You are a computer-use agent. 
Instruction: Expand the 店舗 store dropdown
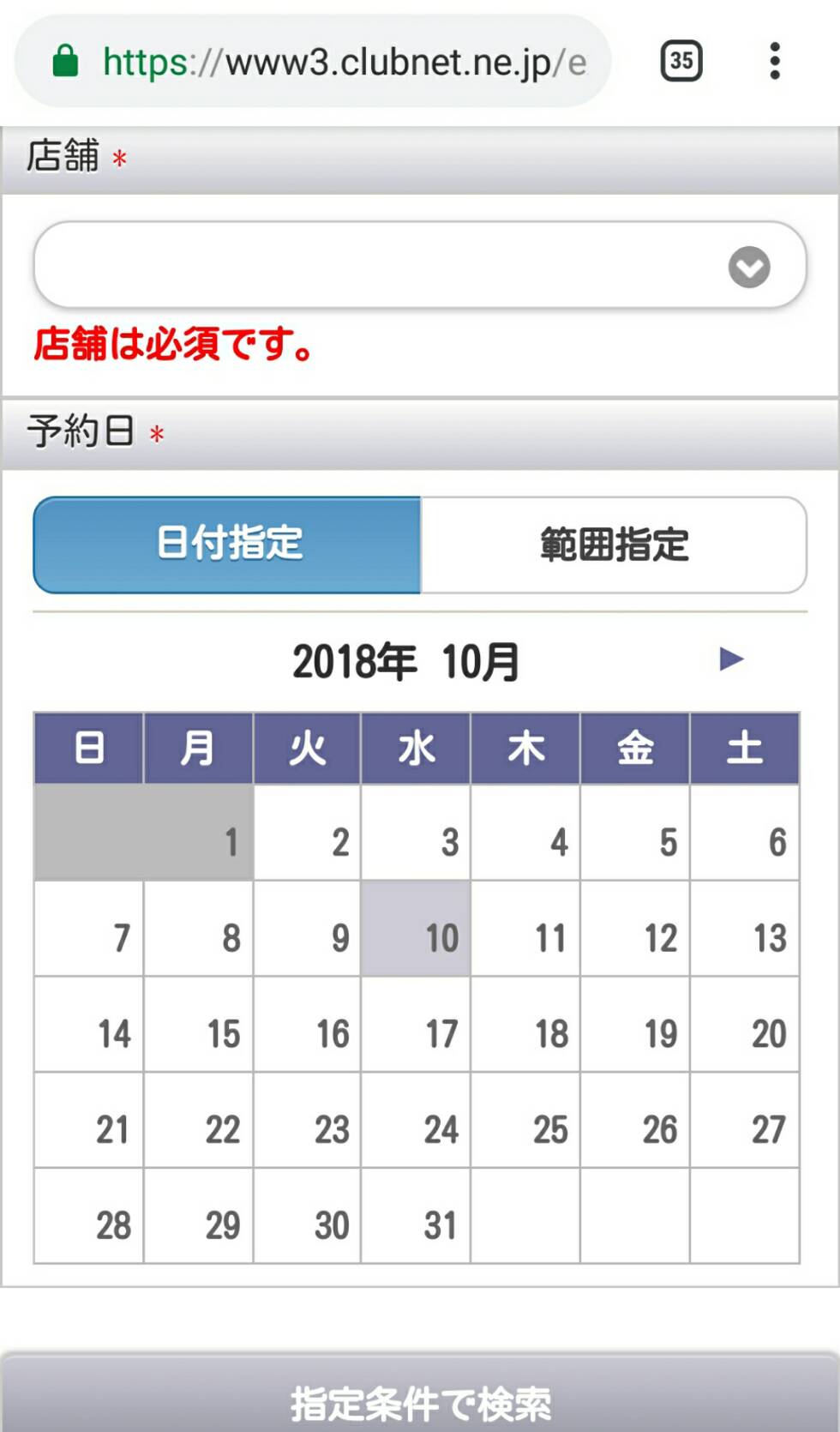click(x=419, y=266)
